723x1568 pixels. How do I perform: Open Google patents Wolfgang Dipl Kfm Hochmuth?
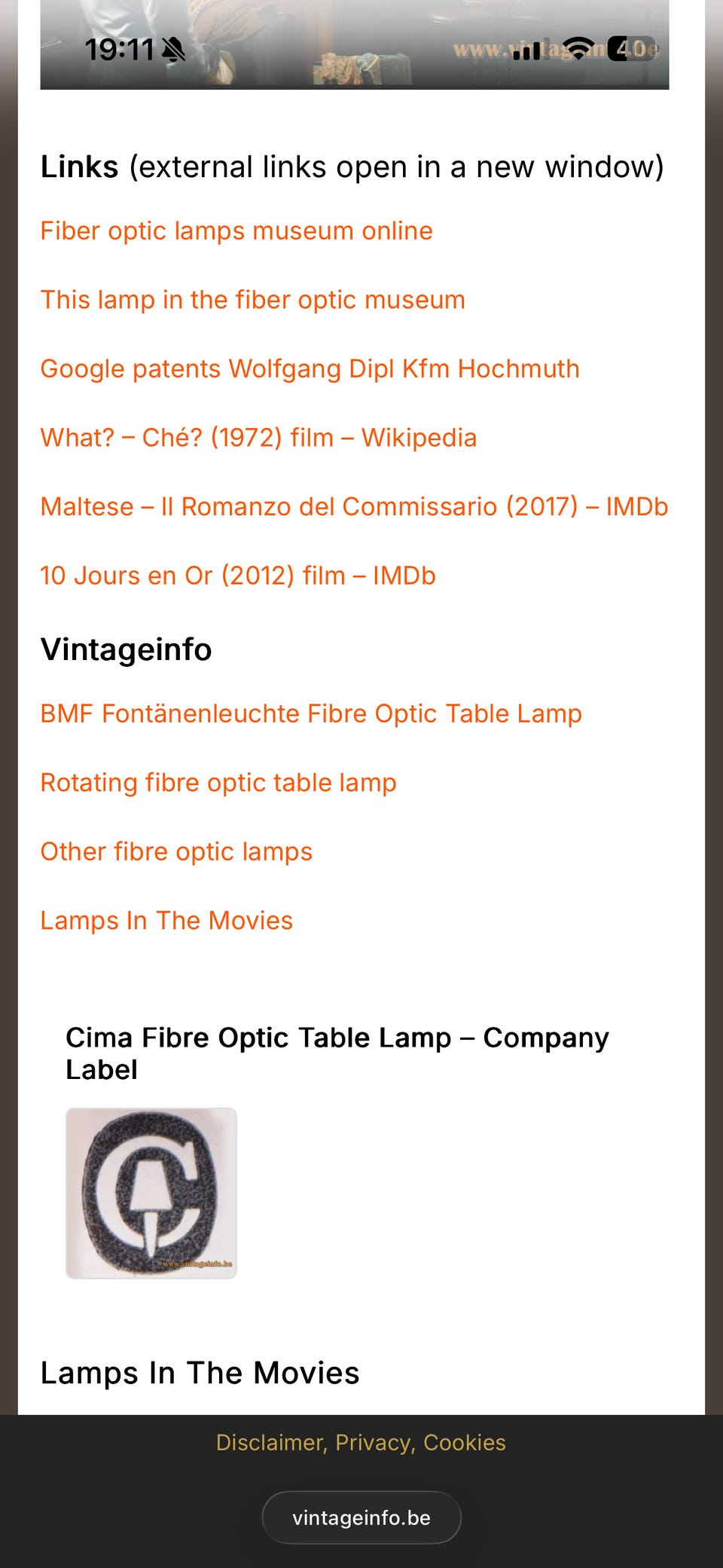click(310, 369)
